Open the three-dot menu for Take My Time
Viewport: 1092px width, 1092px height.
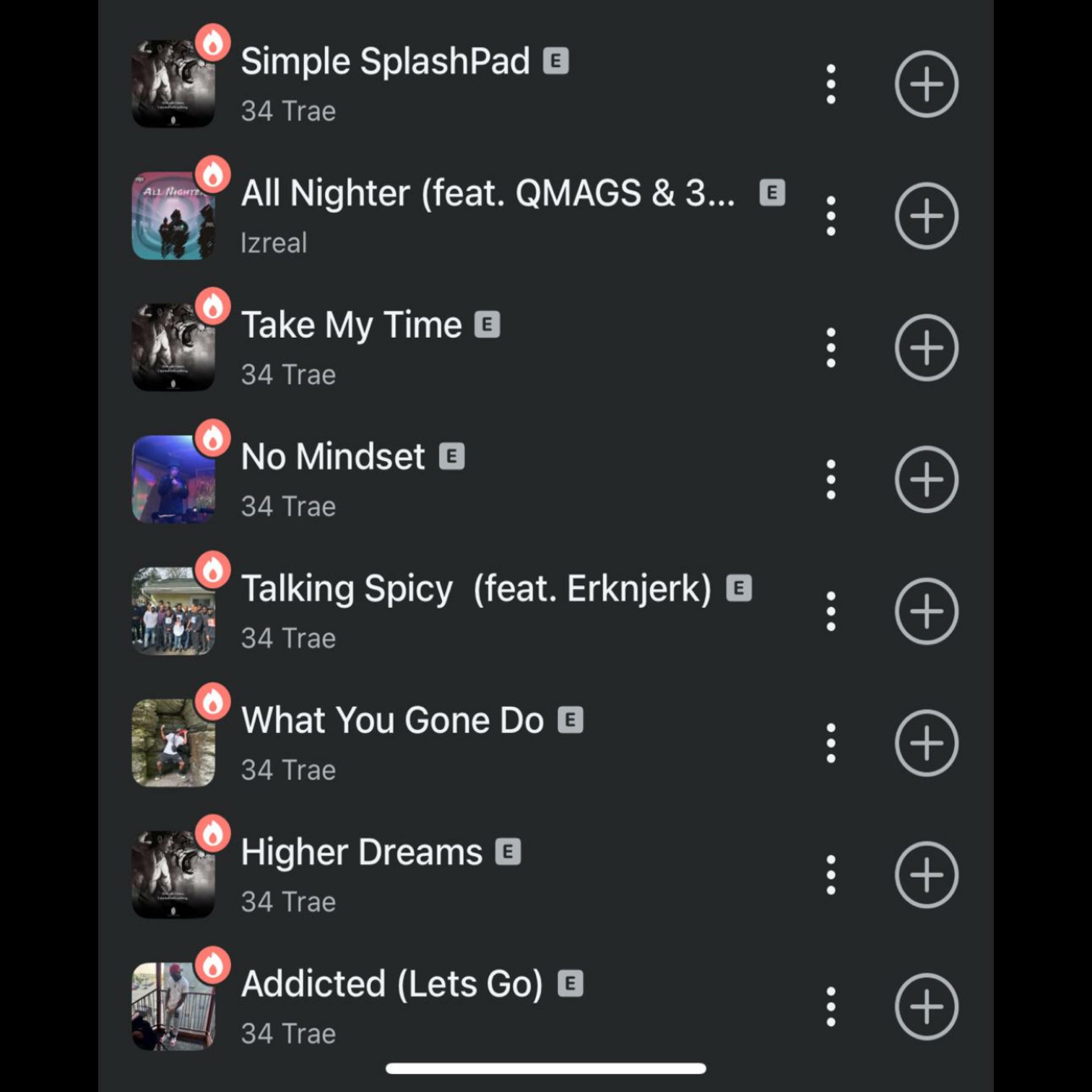830,348
